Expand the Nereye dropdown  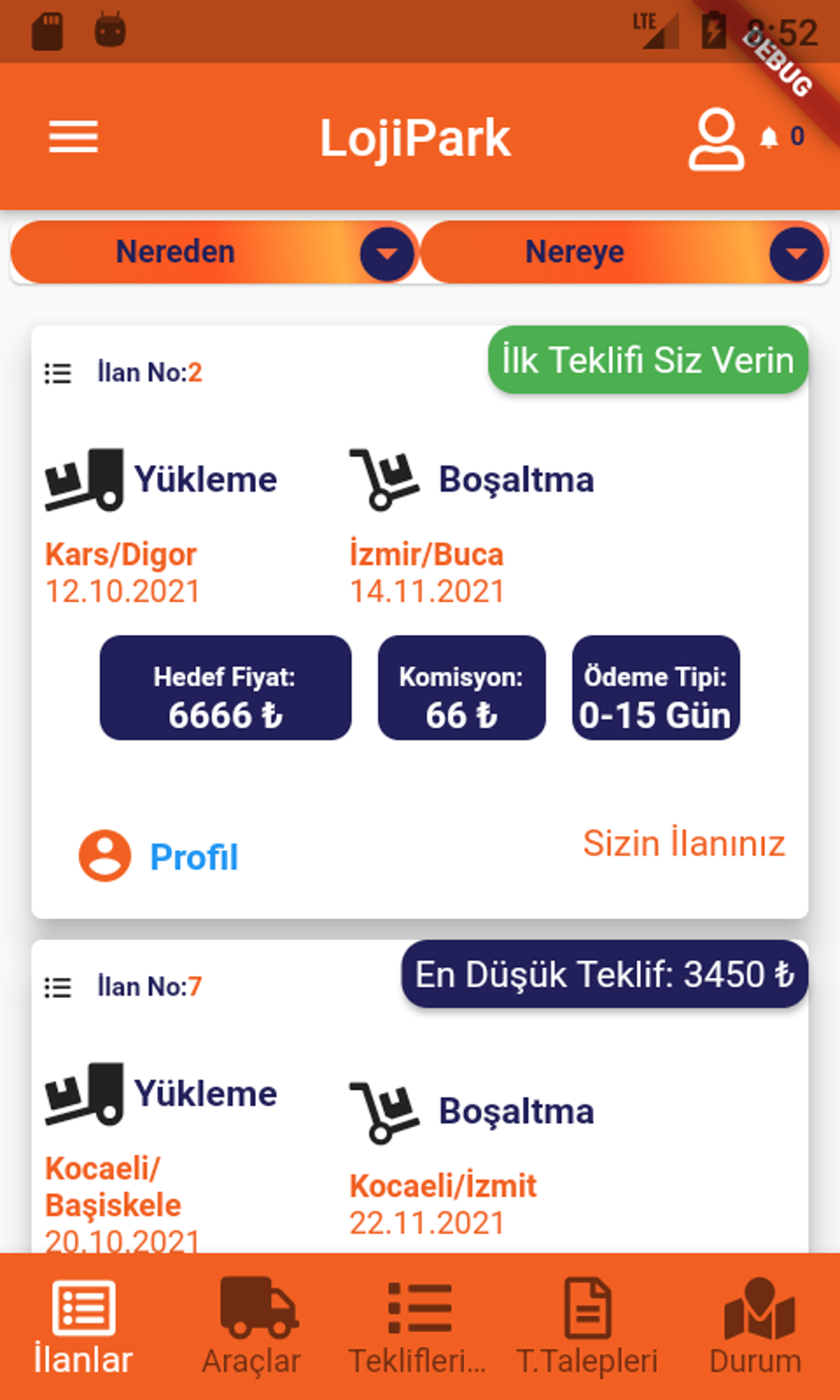coord(796,253)
